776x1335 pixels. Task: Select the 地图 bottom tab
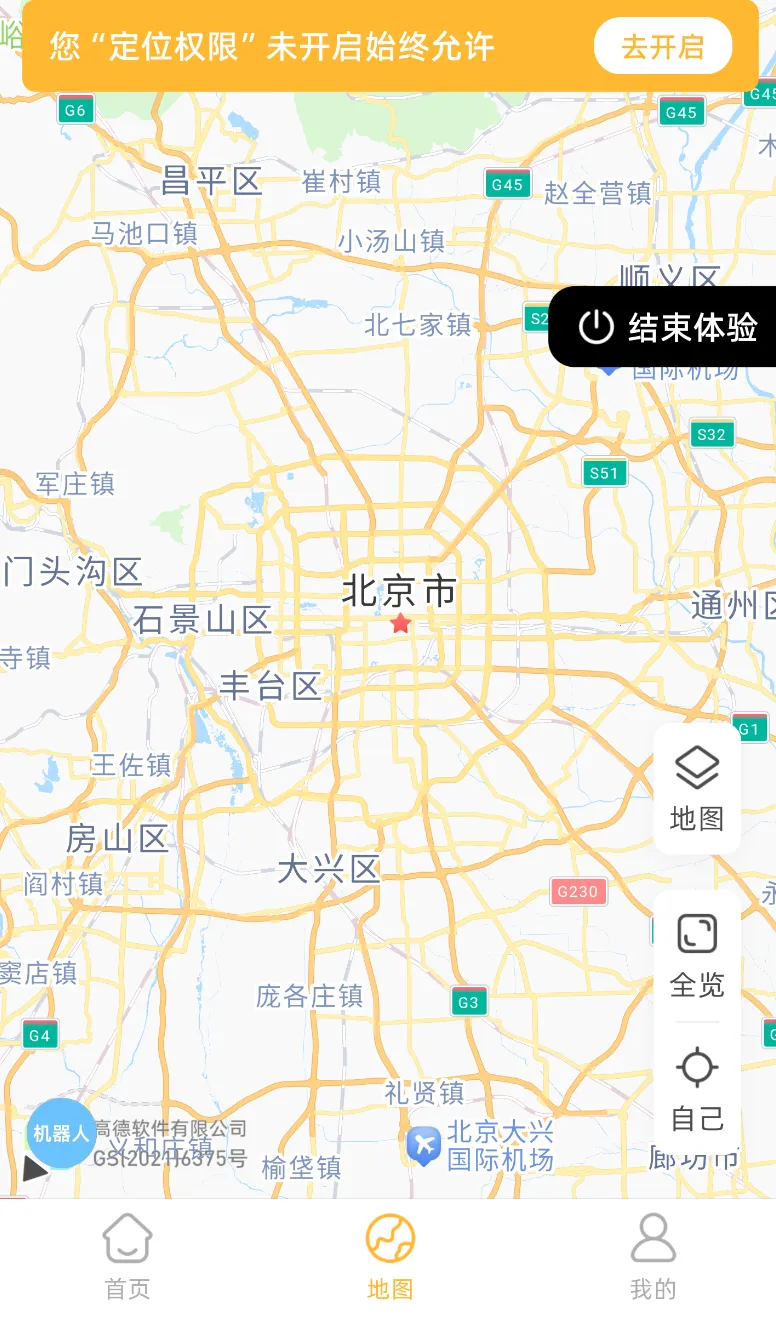[390, 1256]
